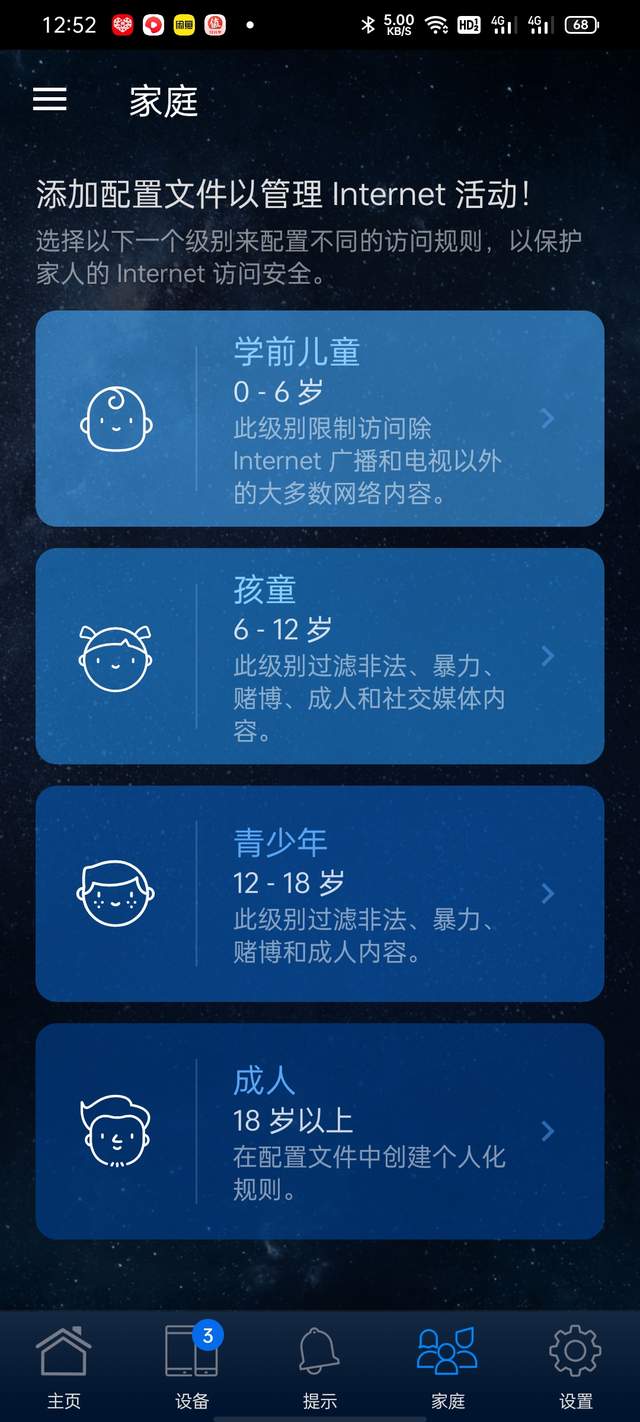Screen dimensions: 640x1422
Task: Open the 设置 tab
Action: 575,1365
